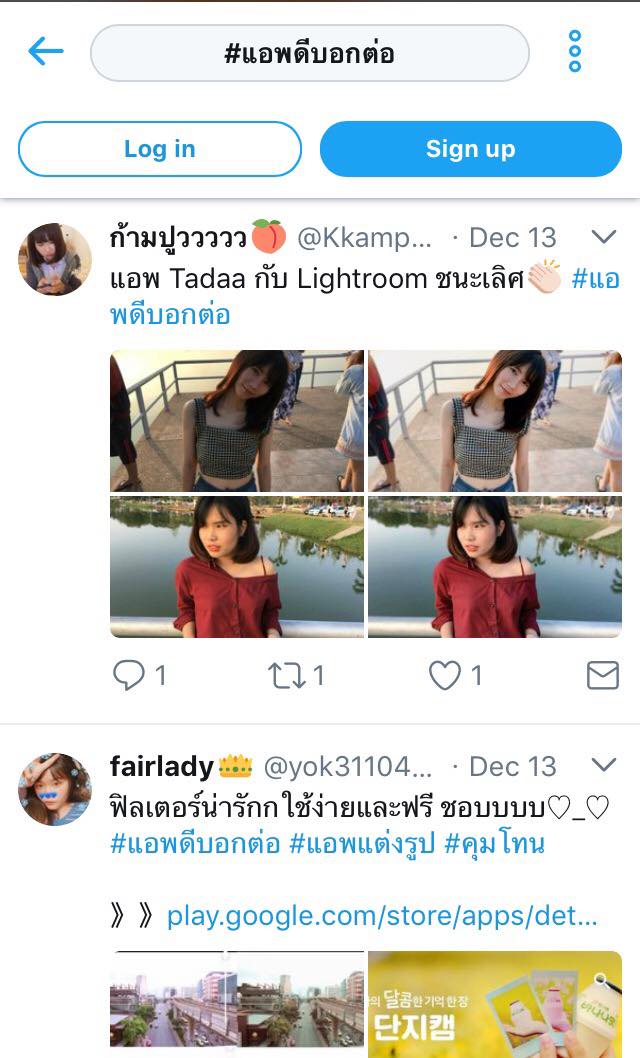Open ก้ามปูวววว's profile avatar

(55, 259)
